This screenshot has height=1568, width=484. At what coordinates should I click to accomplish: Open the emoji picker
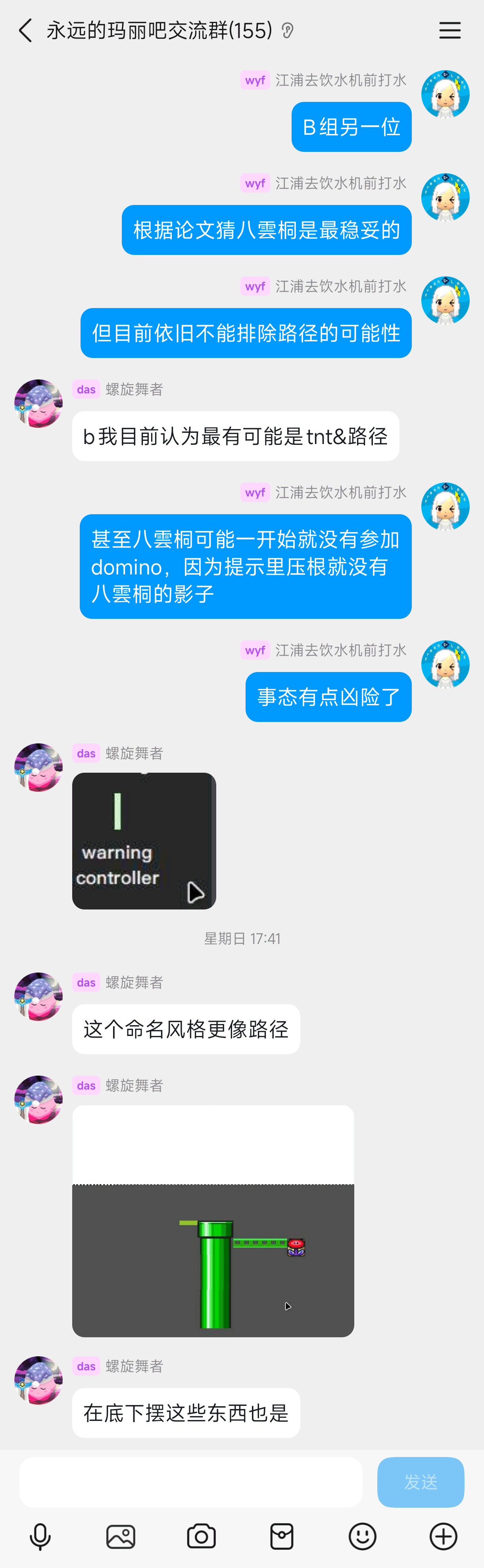point(362,1536)
